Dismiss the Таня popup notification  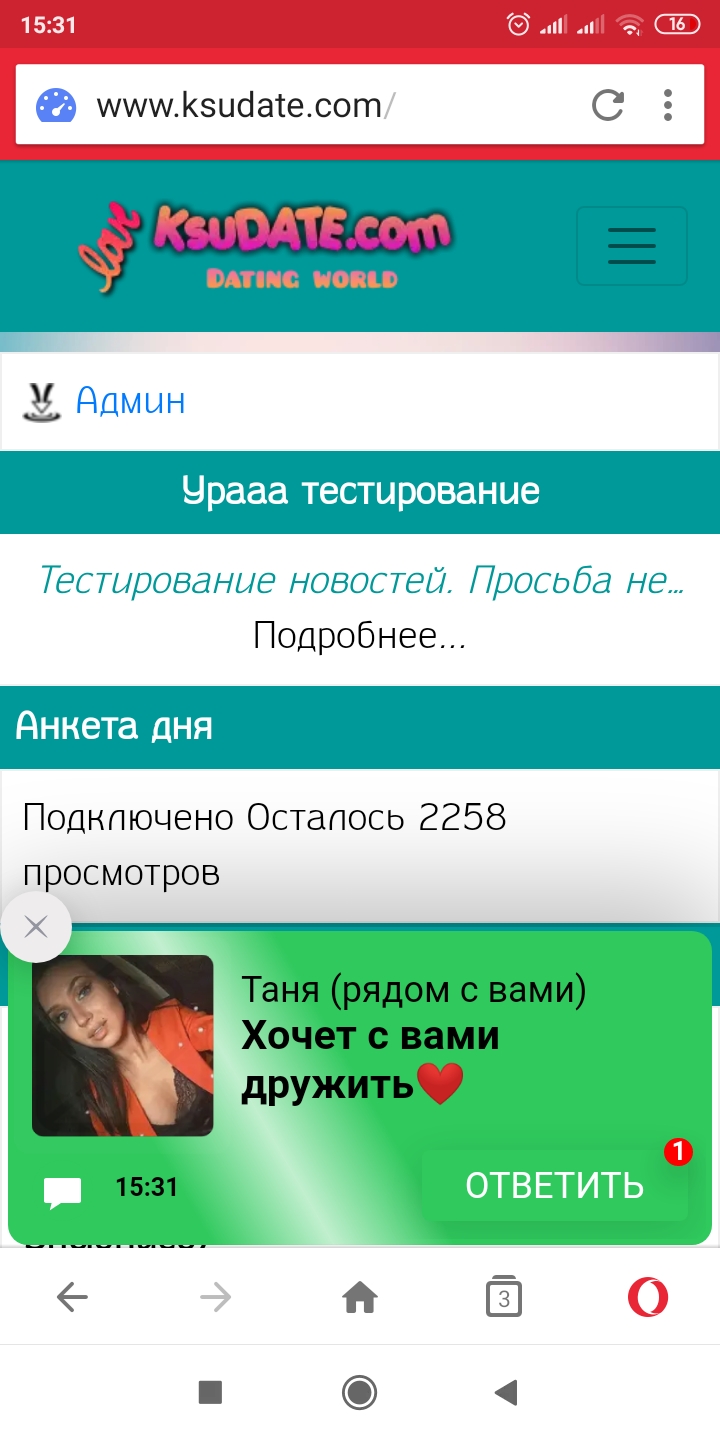point(36,927)
